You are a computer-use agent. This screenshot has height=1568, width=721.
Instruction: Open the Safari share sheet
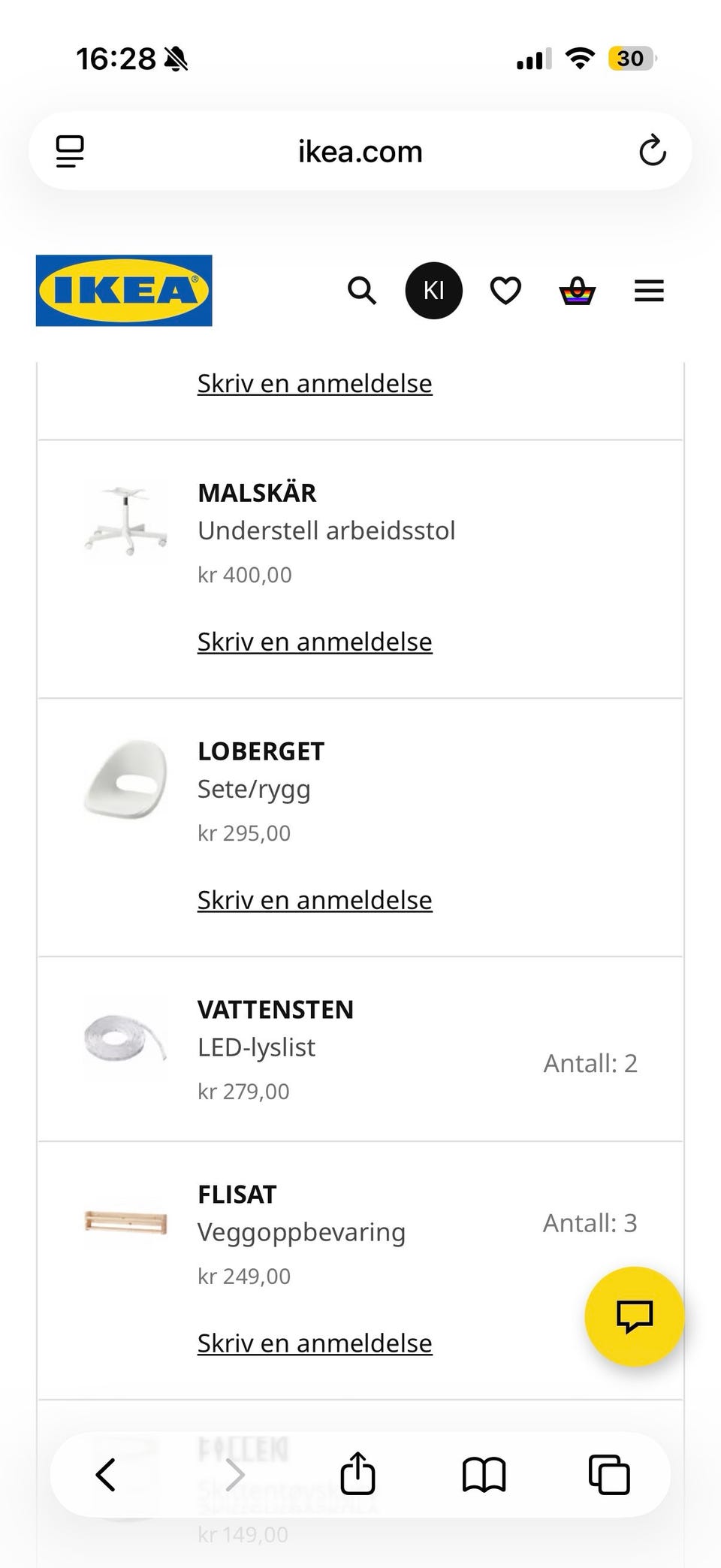pos(357,1474)
